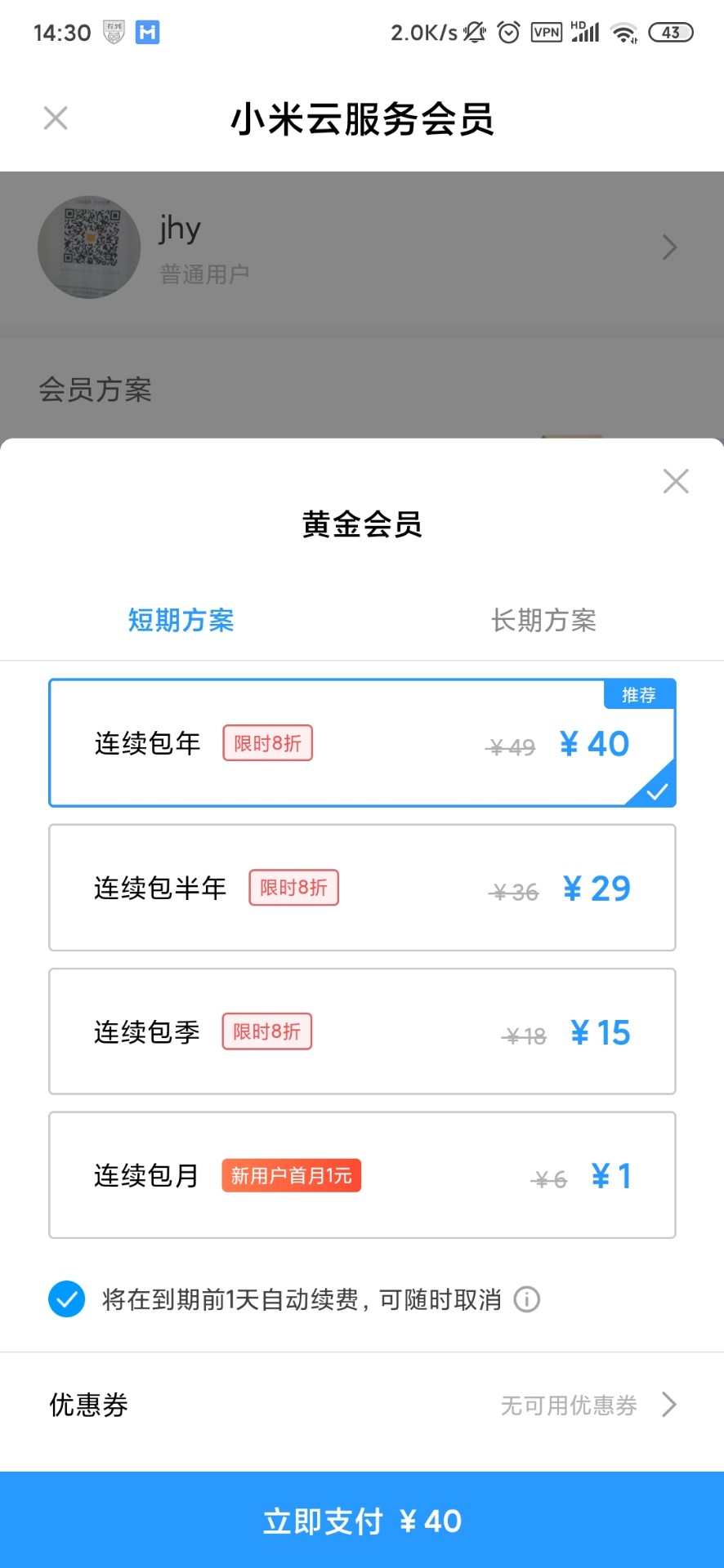Switch to the 长期方案 tab

pyautogui.click(x=543, y=621)
